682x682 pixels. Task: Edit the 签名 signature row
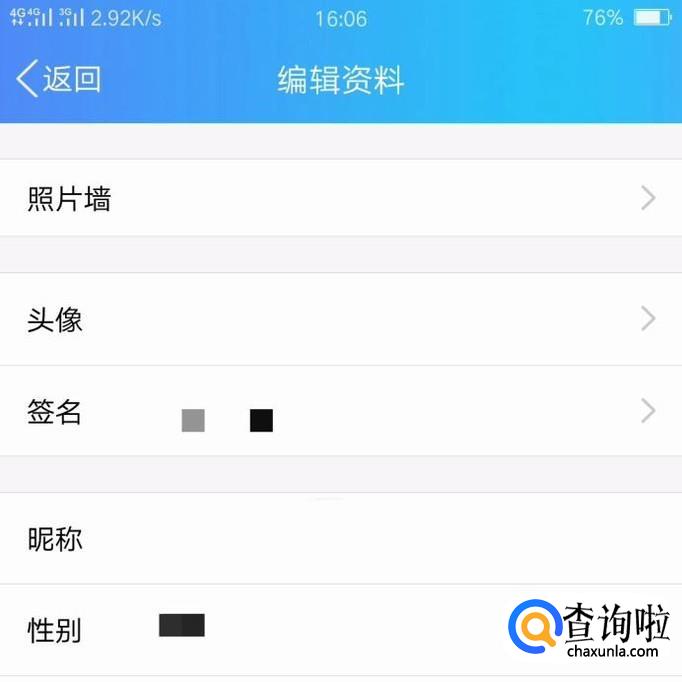click(x=340, y=411)
